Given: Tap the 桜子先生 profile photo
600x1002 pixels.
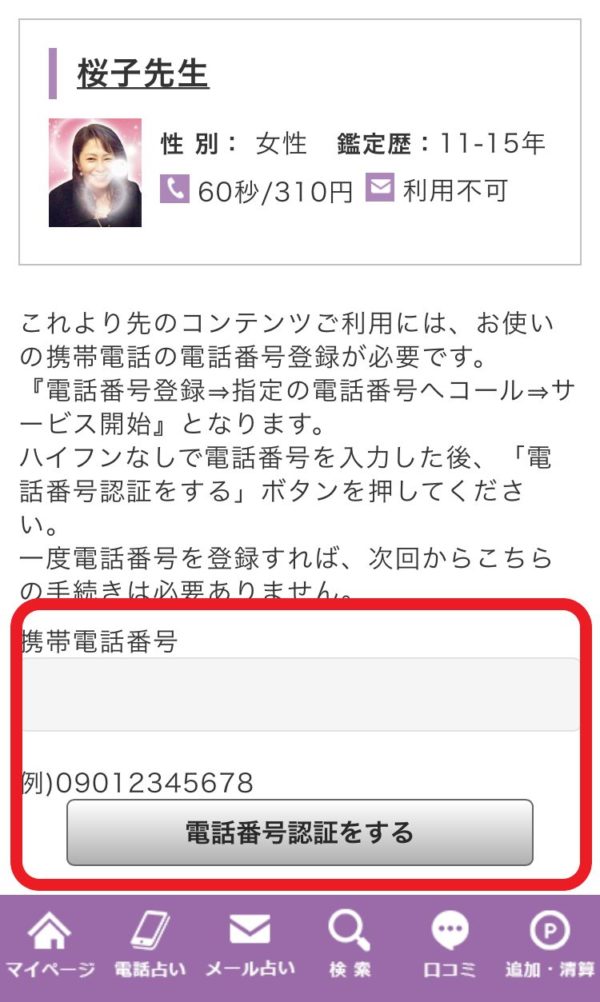Looking at the screenshot, I should 95,173.
